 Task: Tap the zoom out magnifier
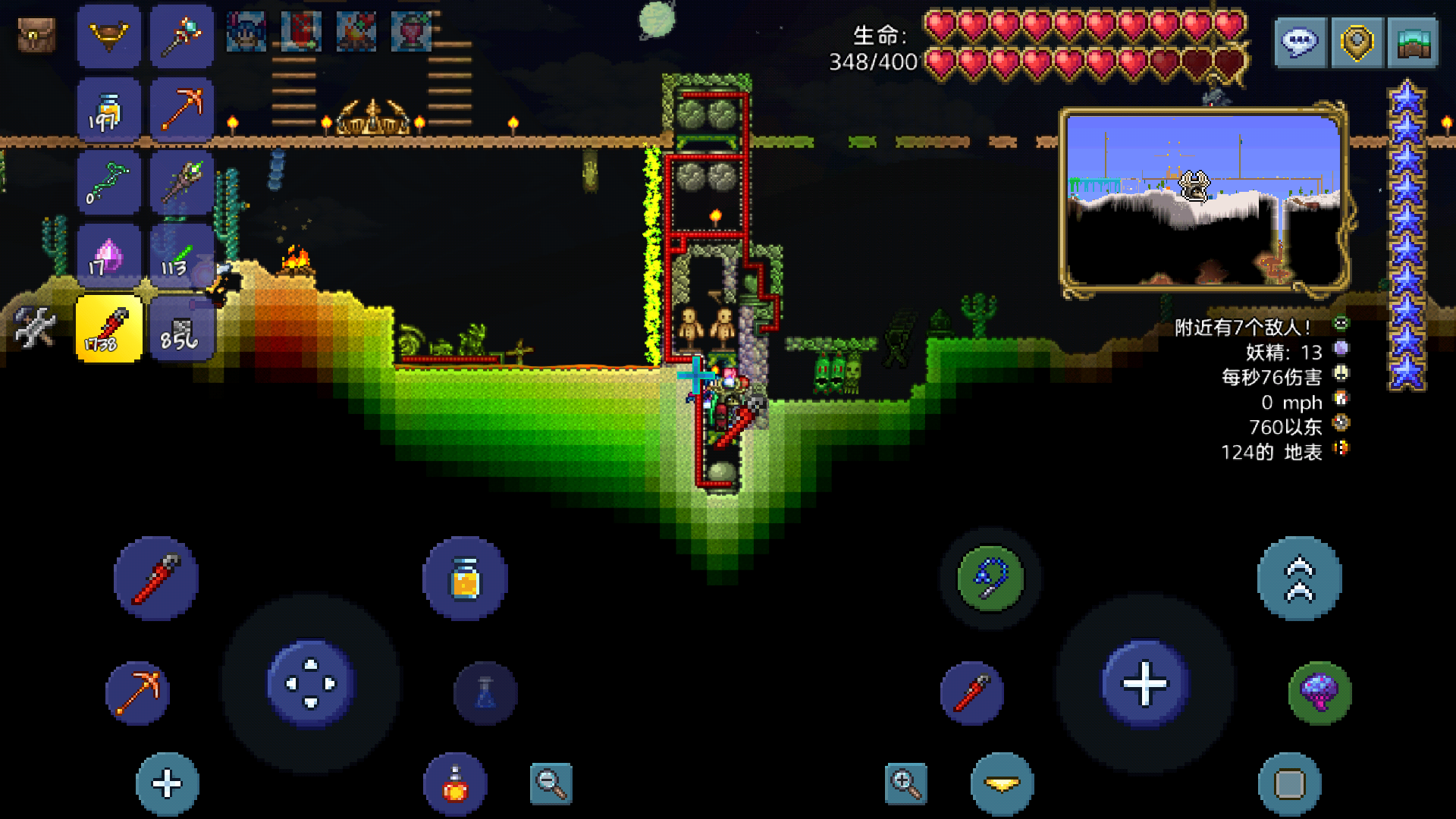pyautogui.click(x=551, y=783)
